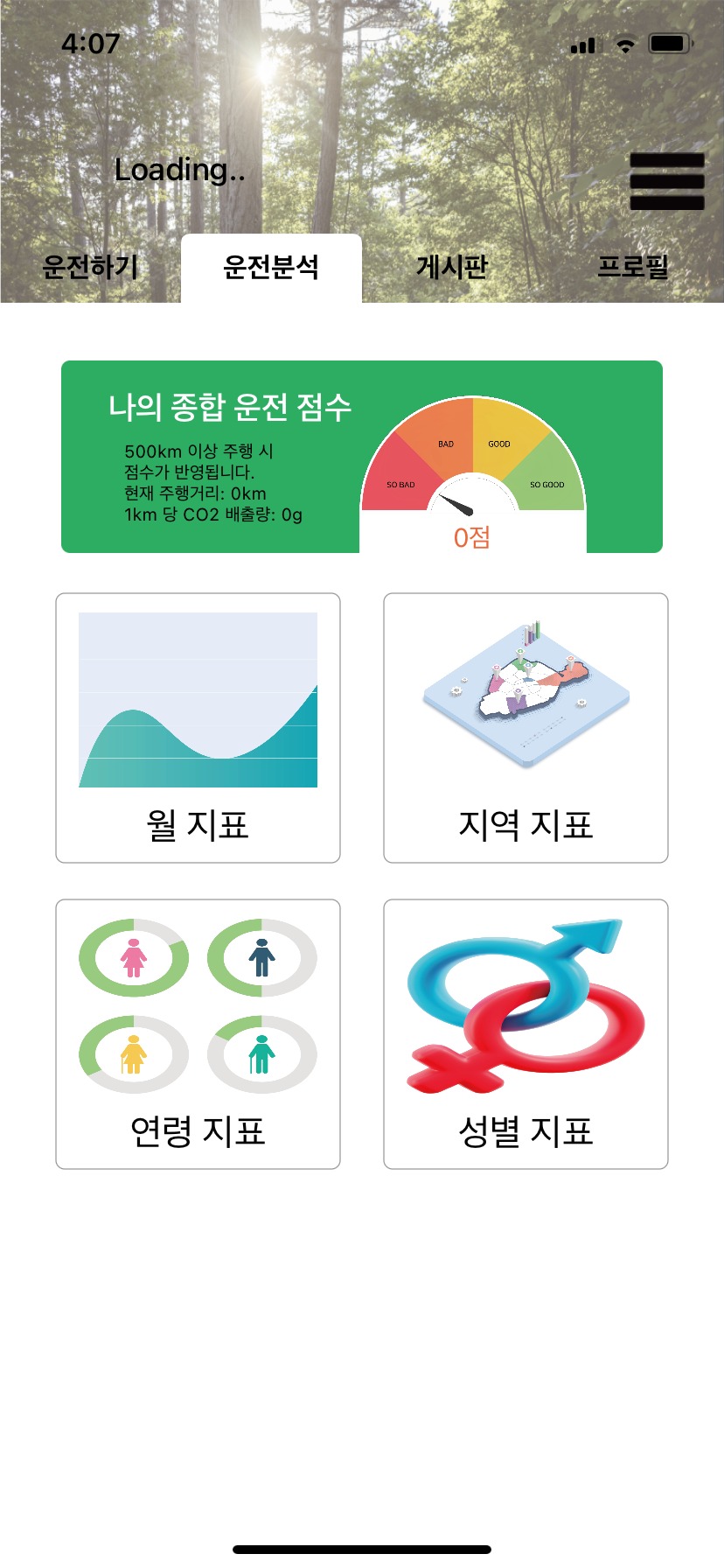Image resolution: width=724 pixels, height=1568 pixels.
Task: Open the 연령 지표 card
Action: tap(198, 1034)
